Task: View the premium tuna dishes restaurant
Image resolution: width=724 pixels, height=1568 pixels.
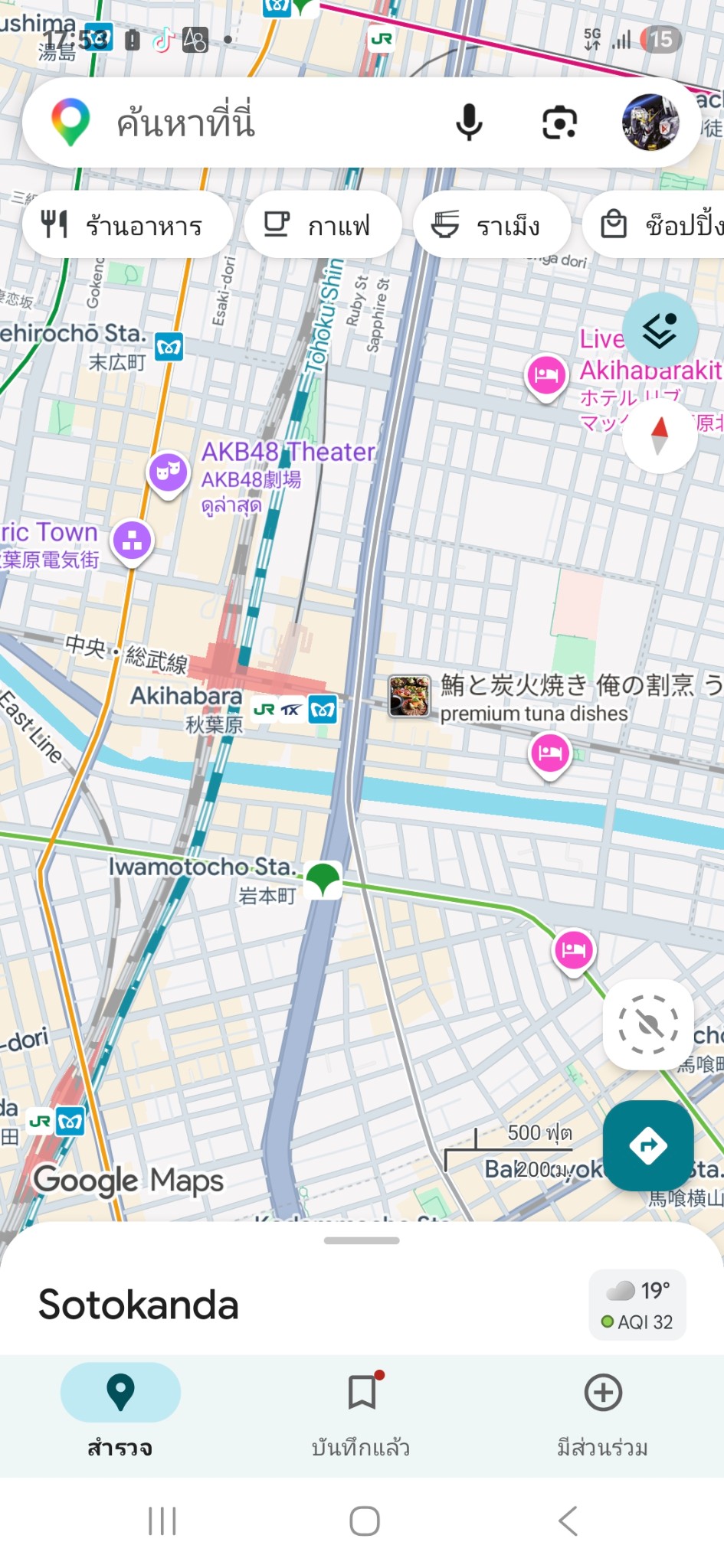Action: coord(409,696)
